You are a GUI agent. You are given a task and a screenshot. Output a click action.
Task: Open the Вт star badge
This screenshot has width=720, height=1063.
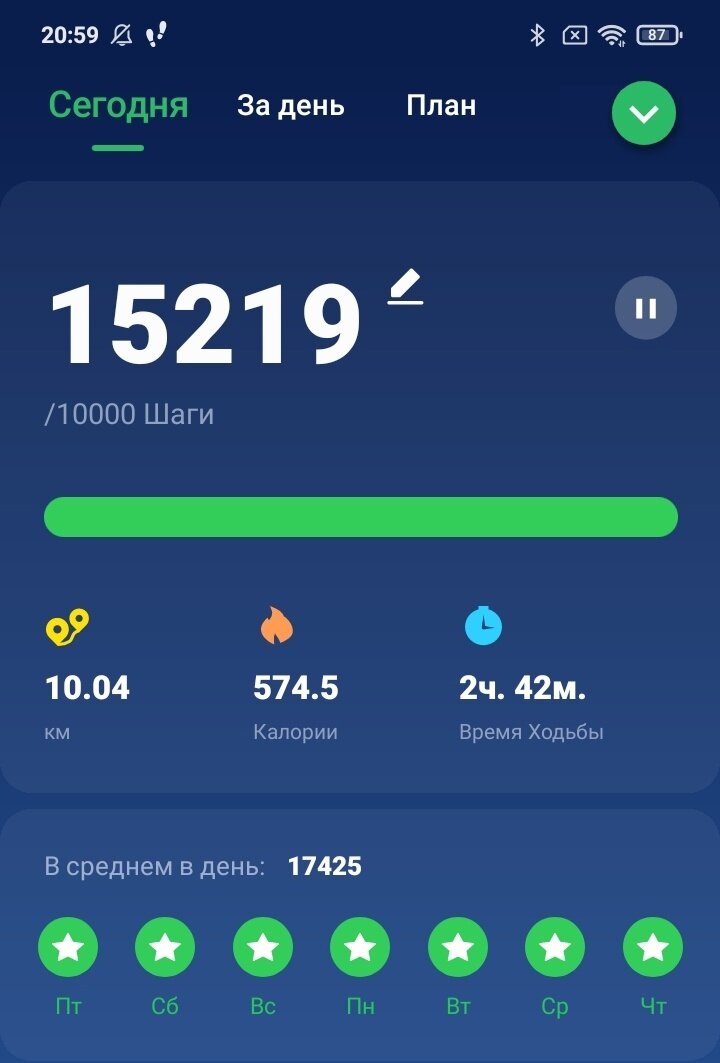click(x=458, y=947)
